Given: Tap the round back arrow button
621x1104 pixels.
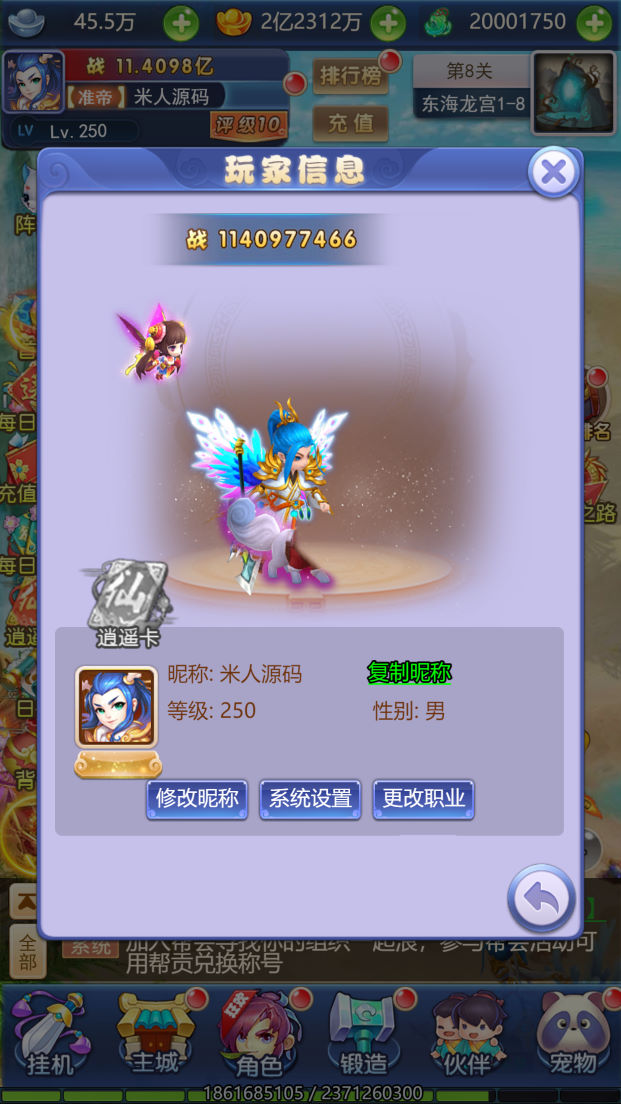Looking at the screenshot, I should click(x=541, y=898).
